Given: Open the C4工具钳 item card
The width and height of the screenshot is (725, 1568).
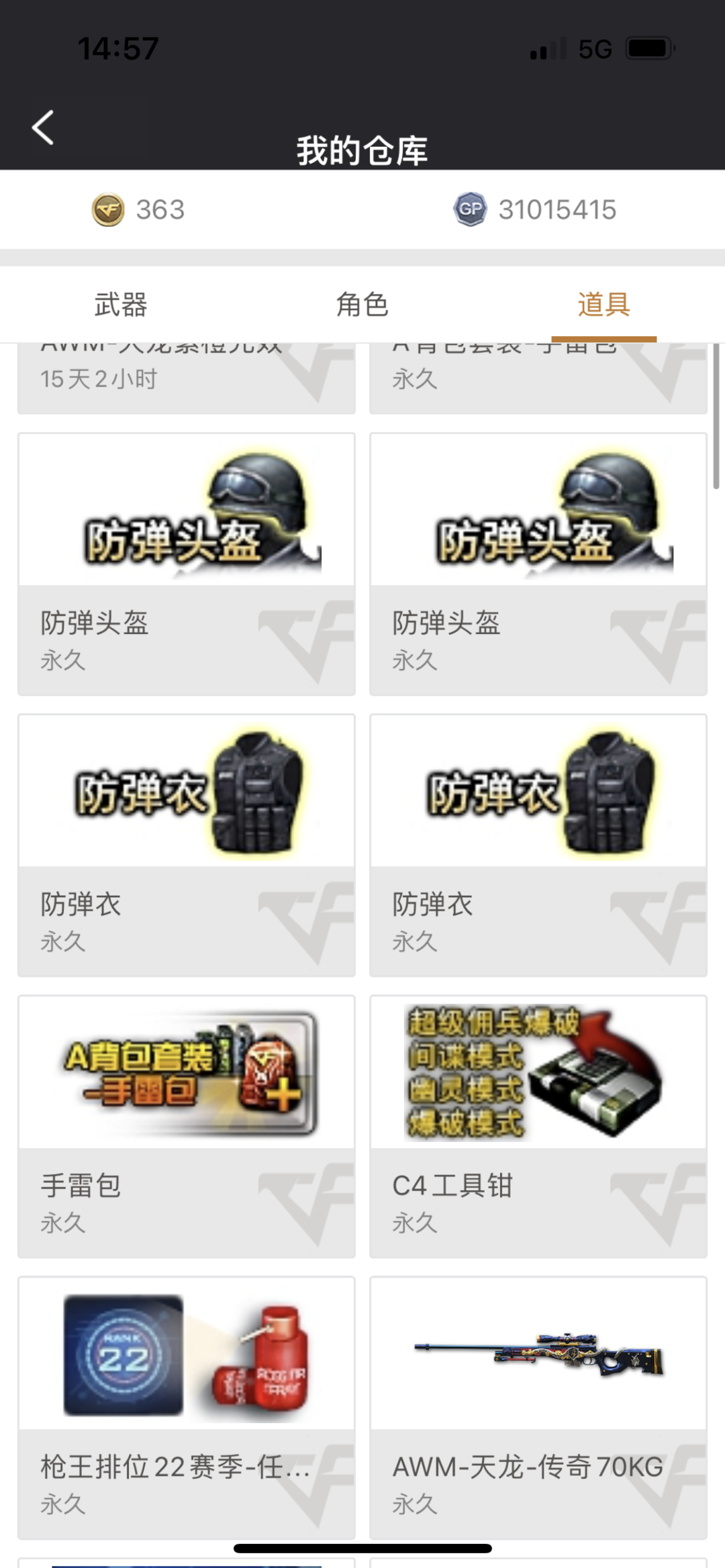Looking at the screenshot, I should [538, 1126].
